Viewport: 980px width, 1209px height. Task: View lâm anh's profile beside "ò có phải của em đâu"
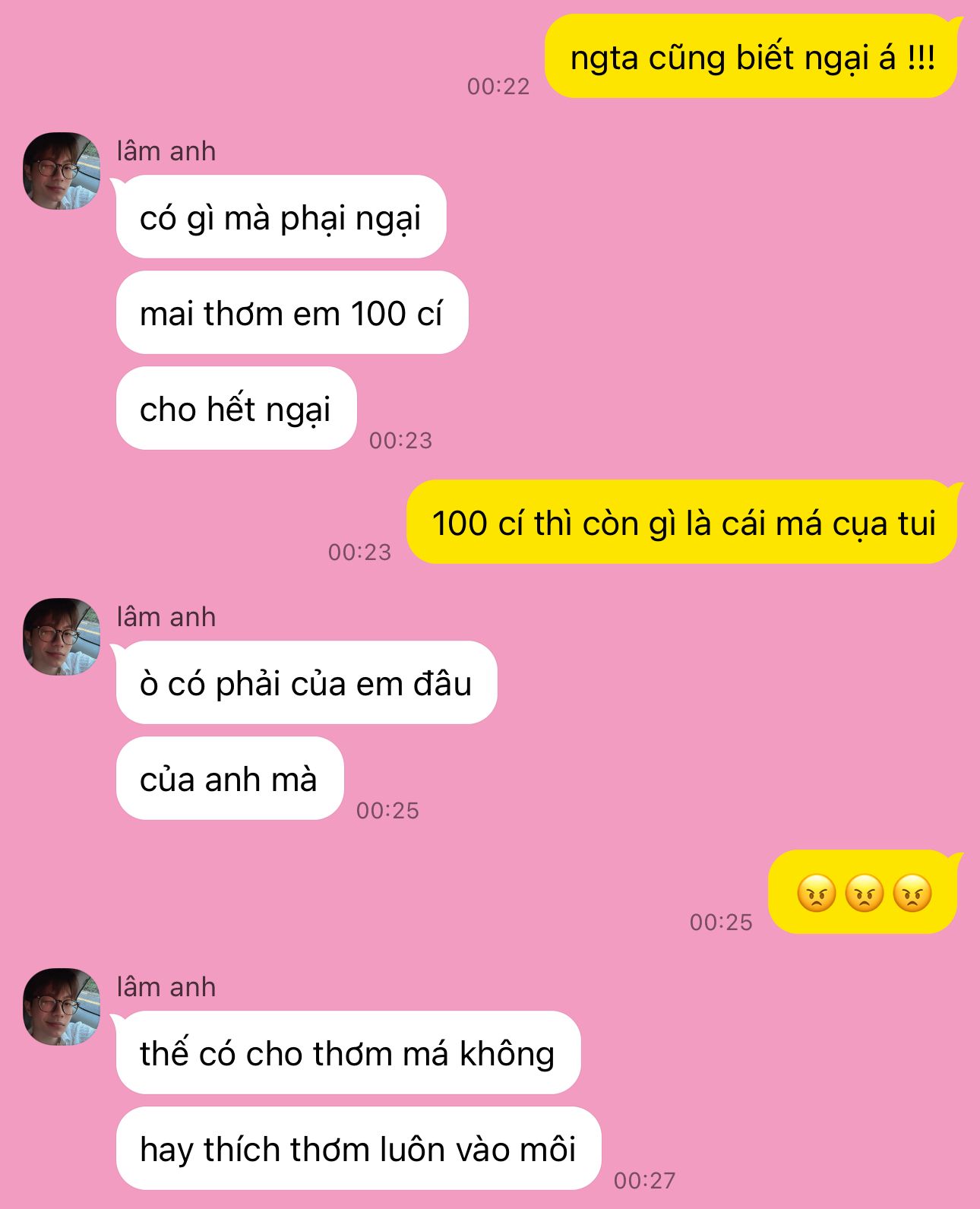(62, 637)
